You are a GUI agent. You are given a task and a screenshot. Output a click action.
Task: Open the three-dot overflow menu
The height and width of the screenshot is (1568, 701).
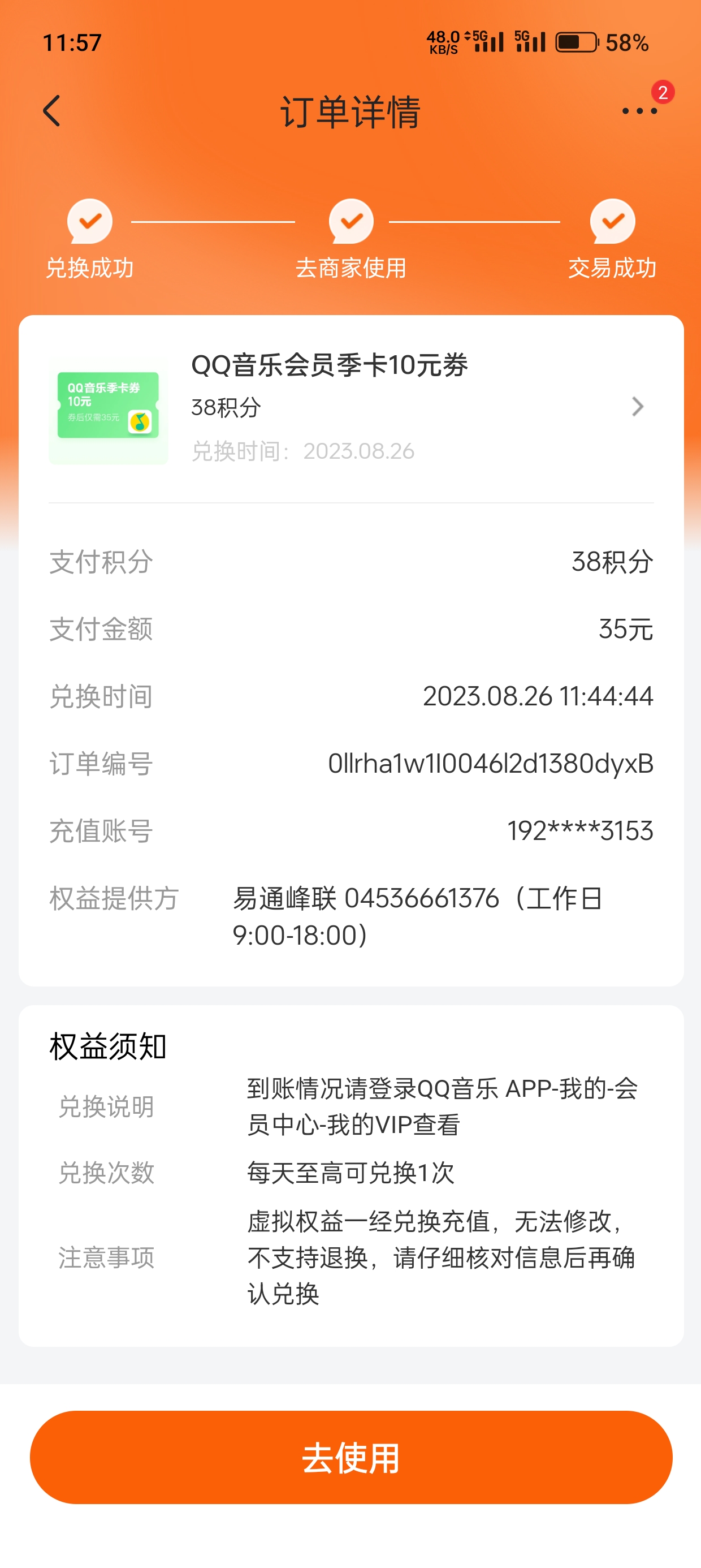tap(639, 111)
